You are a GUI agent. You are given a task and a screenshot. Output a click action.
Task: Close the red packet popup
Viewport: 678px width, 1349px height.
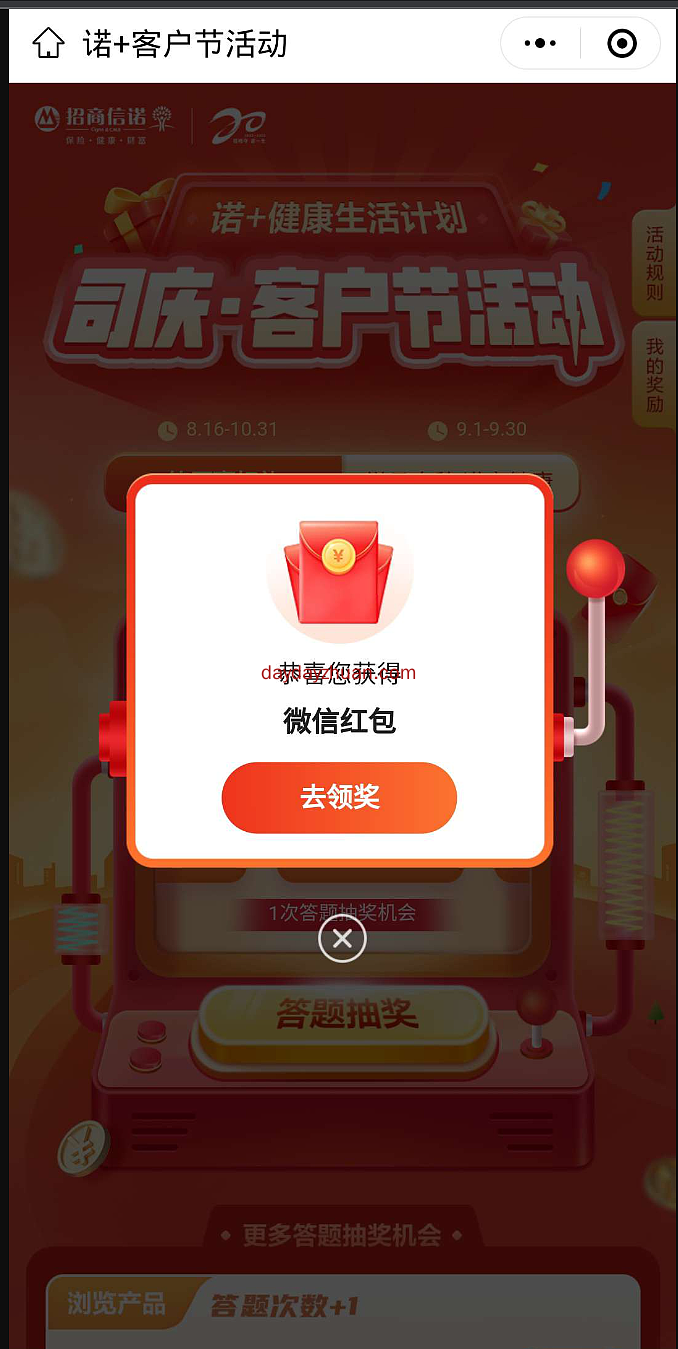342,939
